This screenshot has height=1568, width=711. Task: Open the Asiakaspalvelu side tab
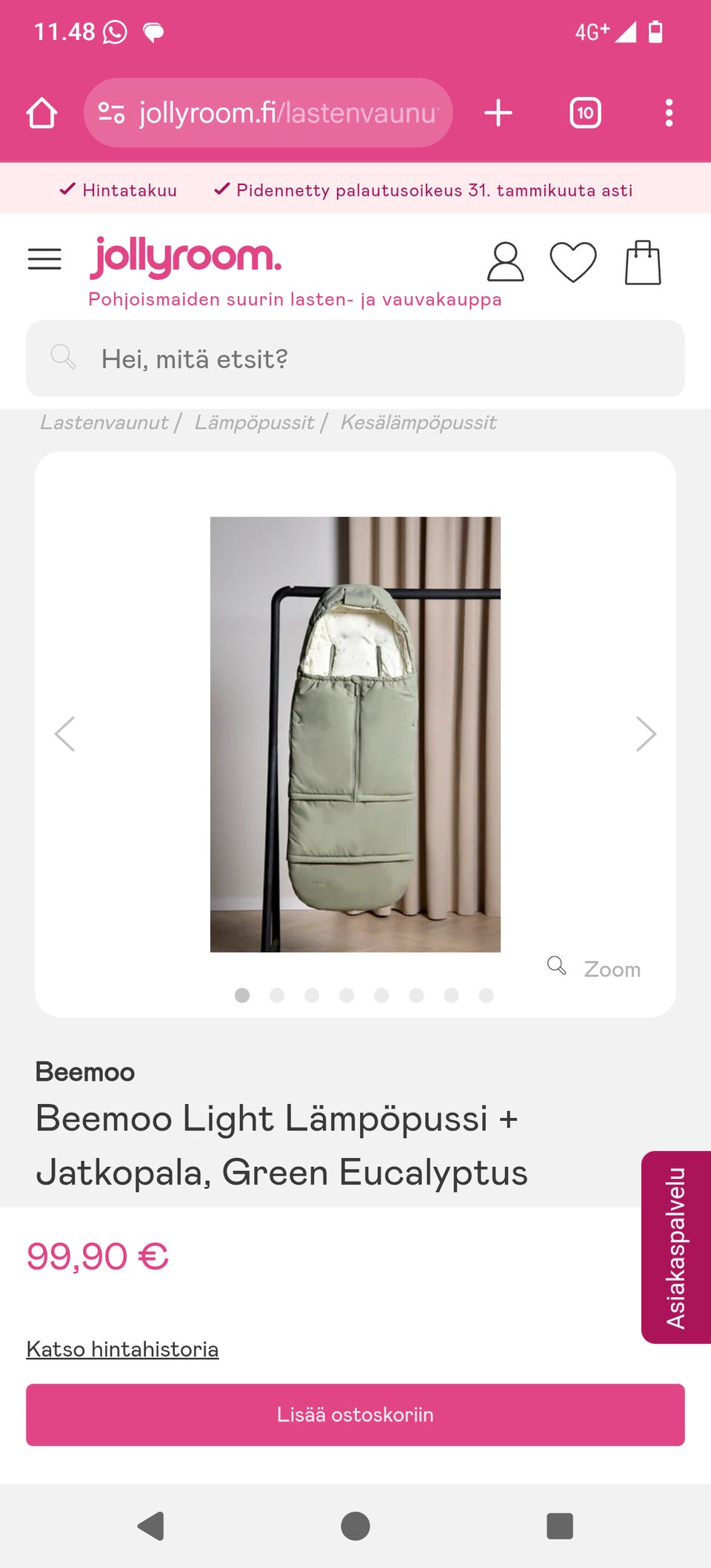click(x=675, y=1247)
